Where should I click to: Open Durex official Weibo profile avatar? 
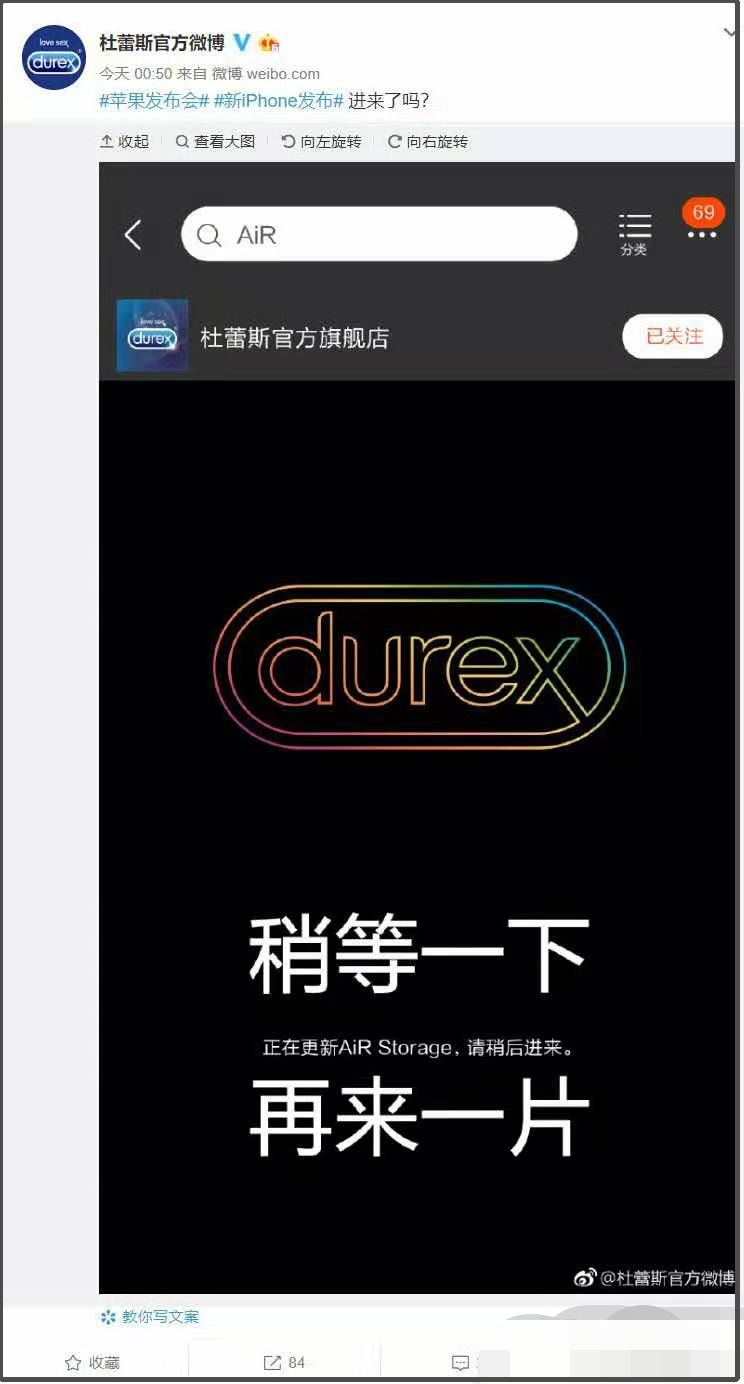point(54,58)
